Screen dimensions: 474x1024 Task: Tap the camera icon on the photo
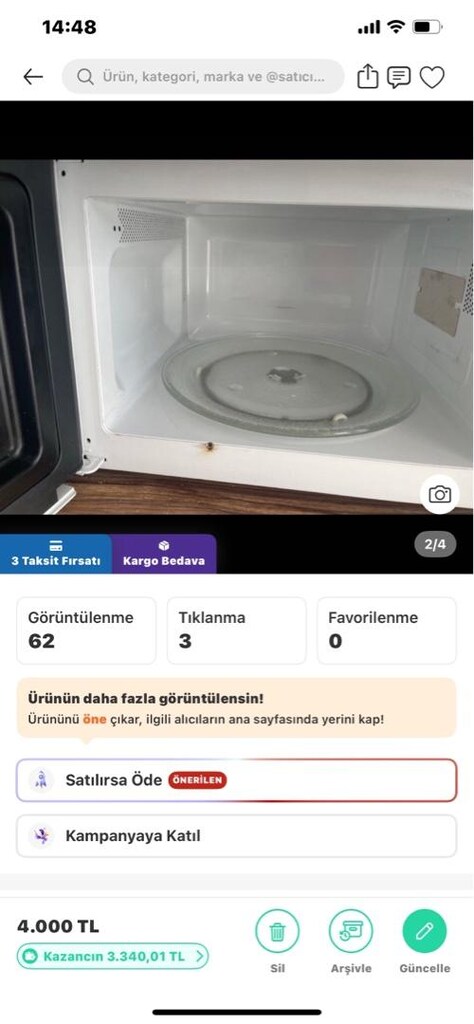439,494
